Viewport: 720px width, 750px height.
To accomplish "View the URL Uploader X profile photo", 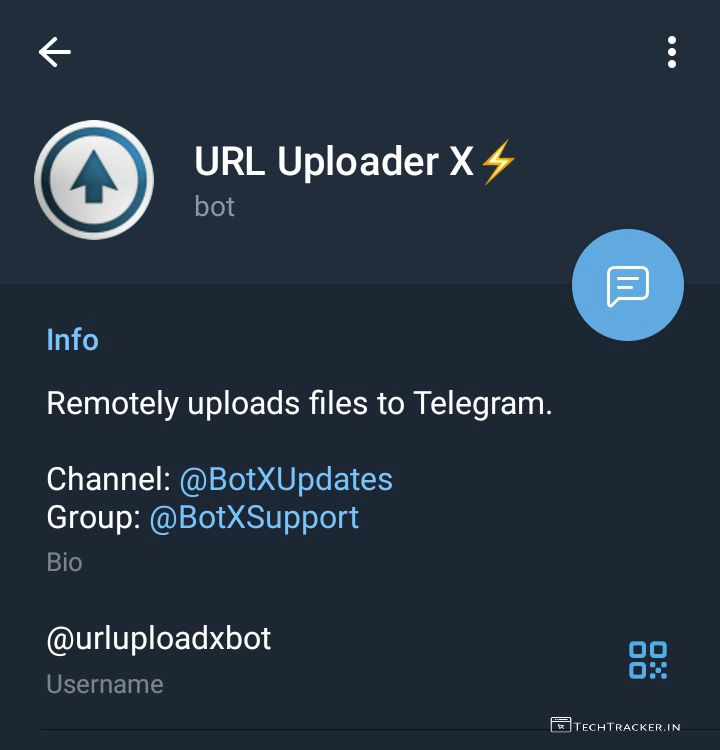I will tap(94, 180).
